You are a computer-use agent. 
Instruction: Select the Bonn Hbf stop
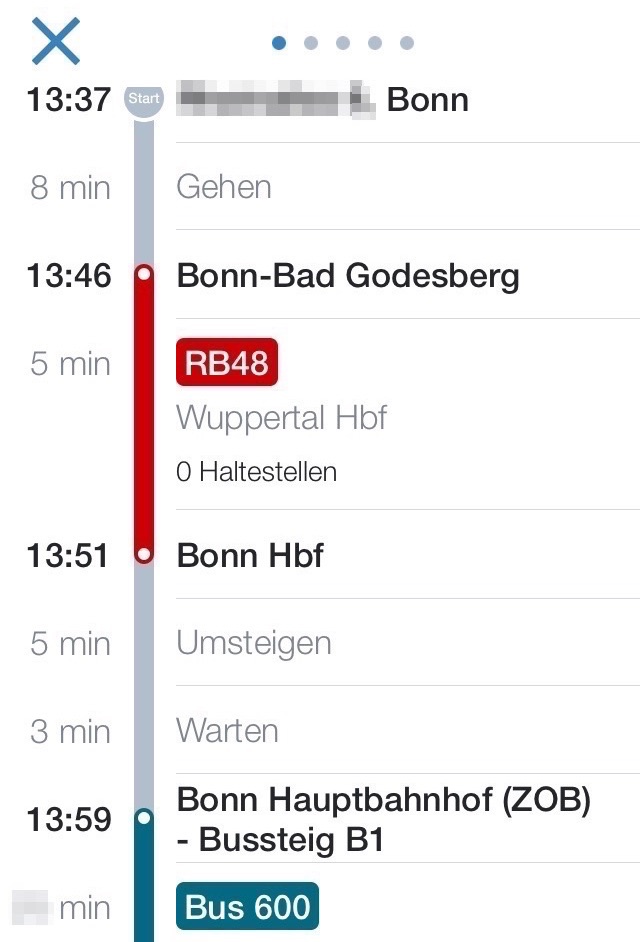250,555
